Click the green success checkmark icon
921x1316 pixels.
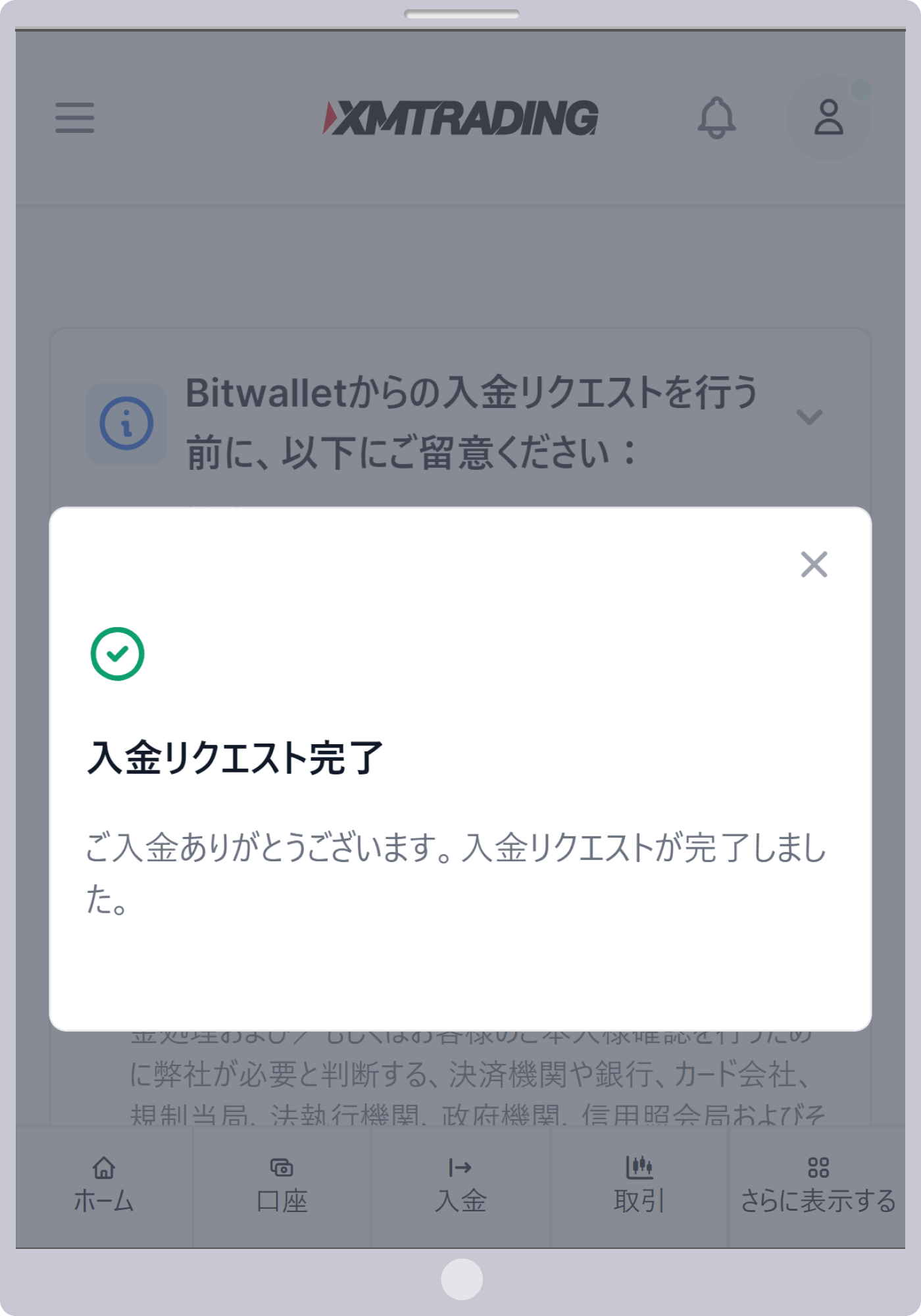click(x=118, y=653)
